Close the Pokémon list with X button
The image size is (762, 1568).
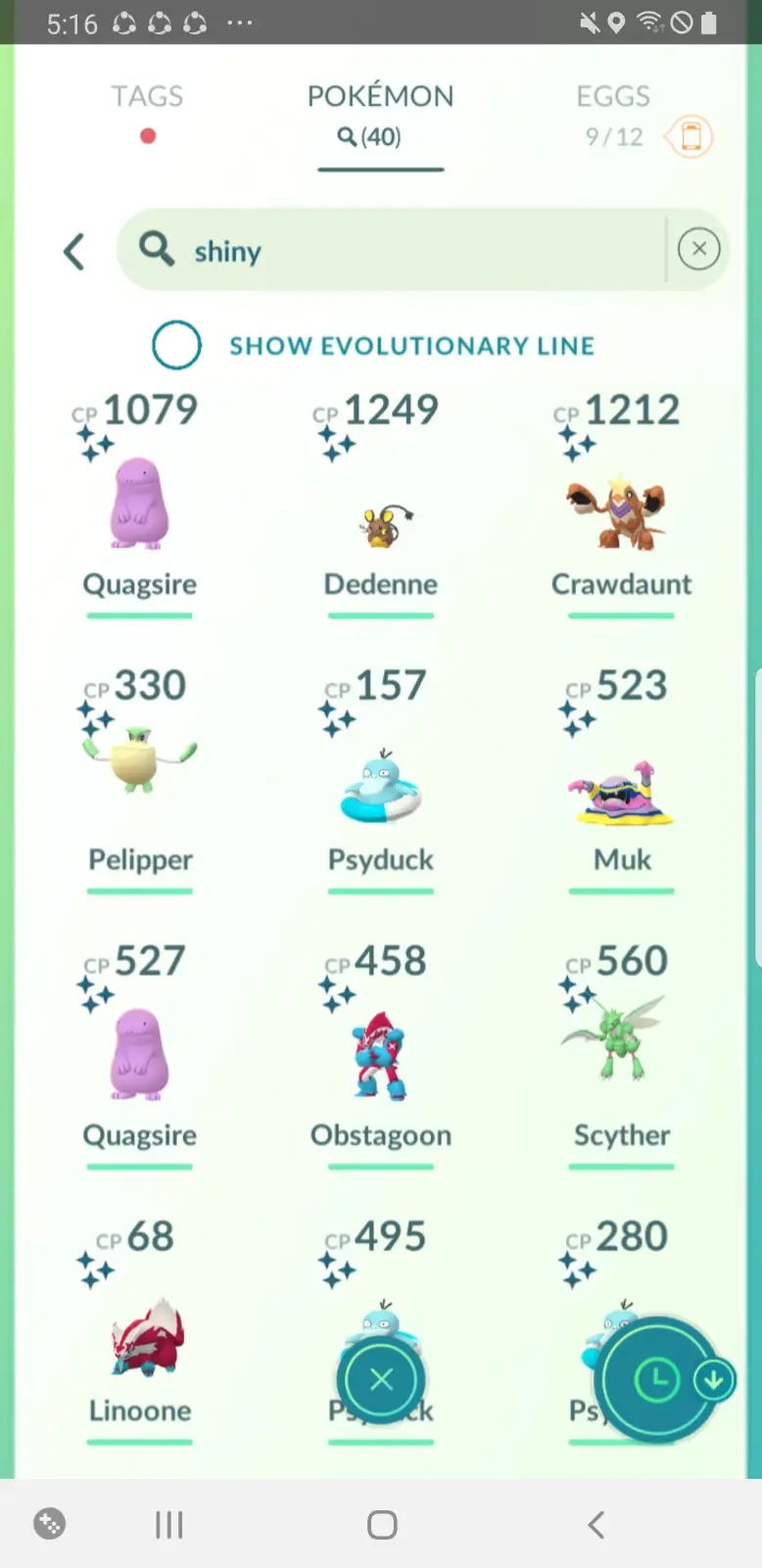coord(381,1380)
